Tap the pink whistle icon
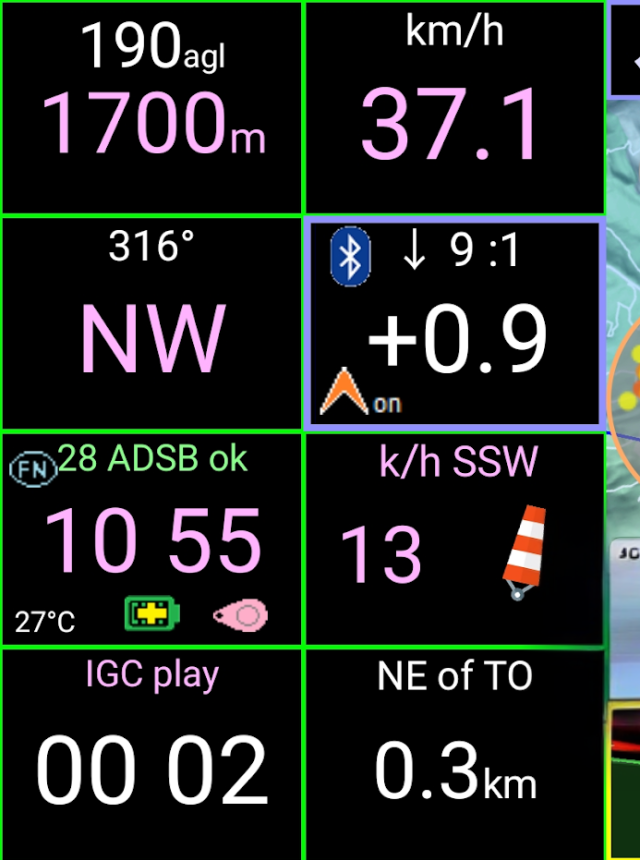 click(x=241, y=613)
